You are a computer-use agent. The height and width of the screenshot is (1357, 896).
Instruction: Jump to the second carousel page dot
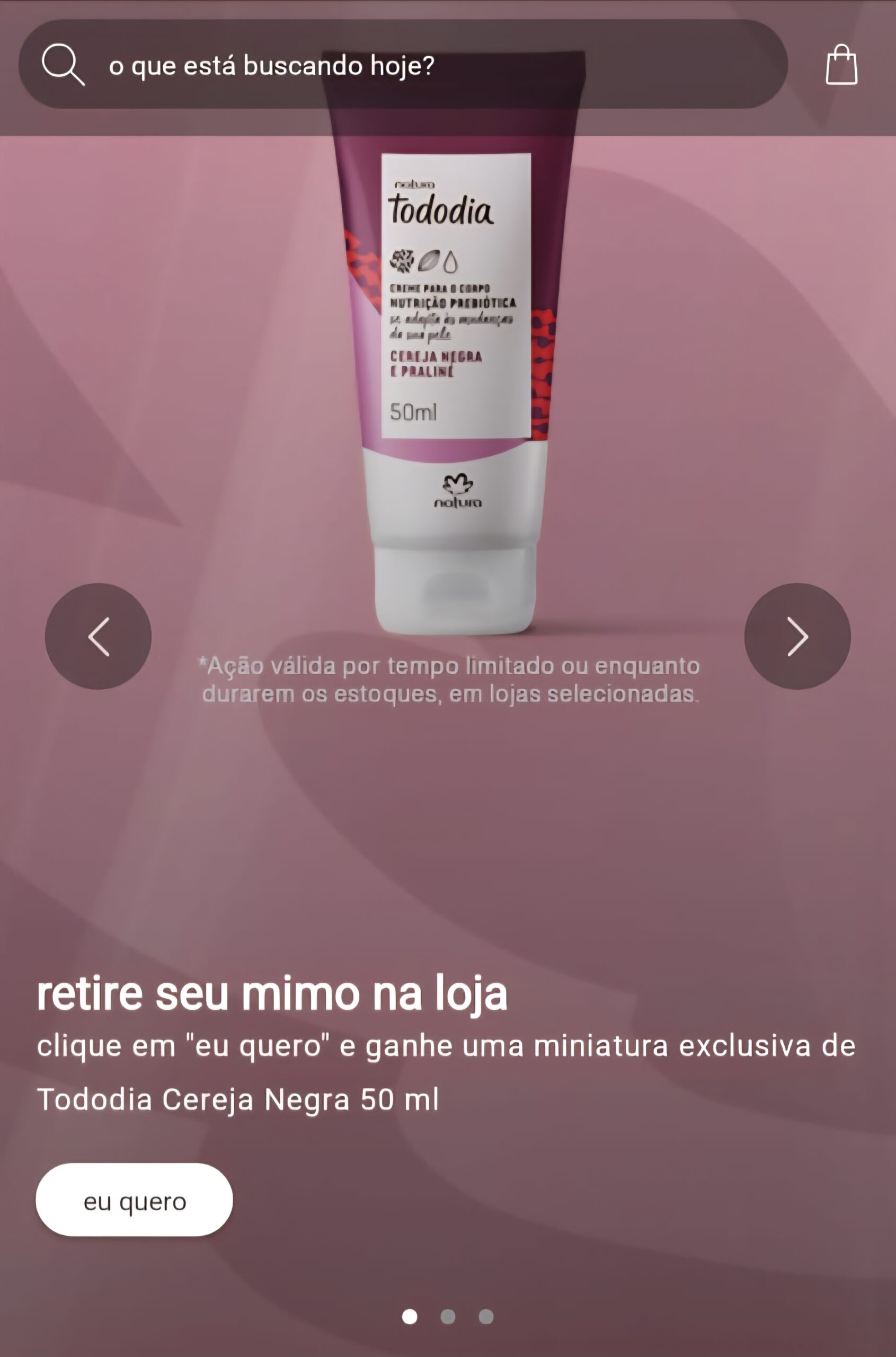448,1316
